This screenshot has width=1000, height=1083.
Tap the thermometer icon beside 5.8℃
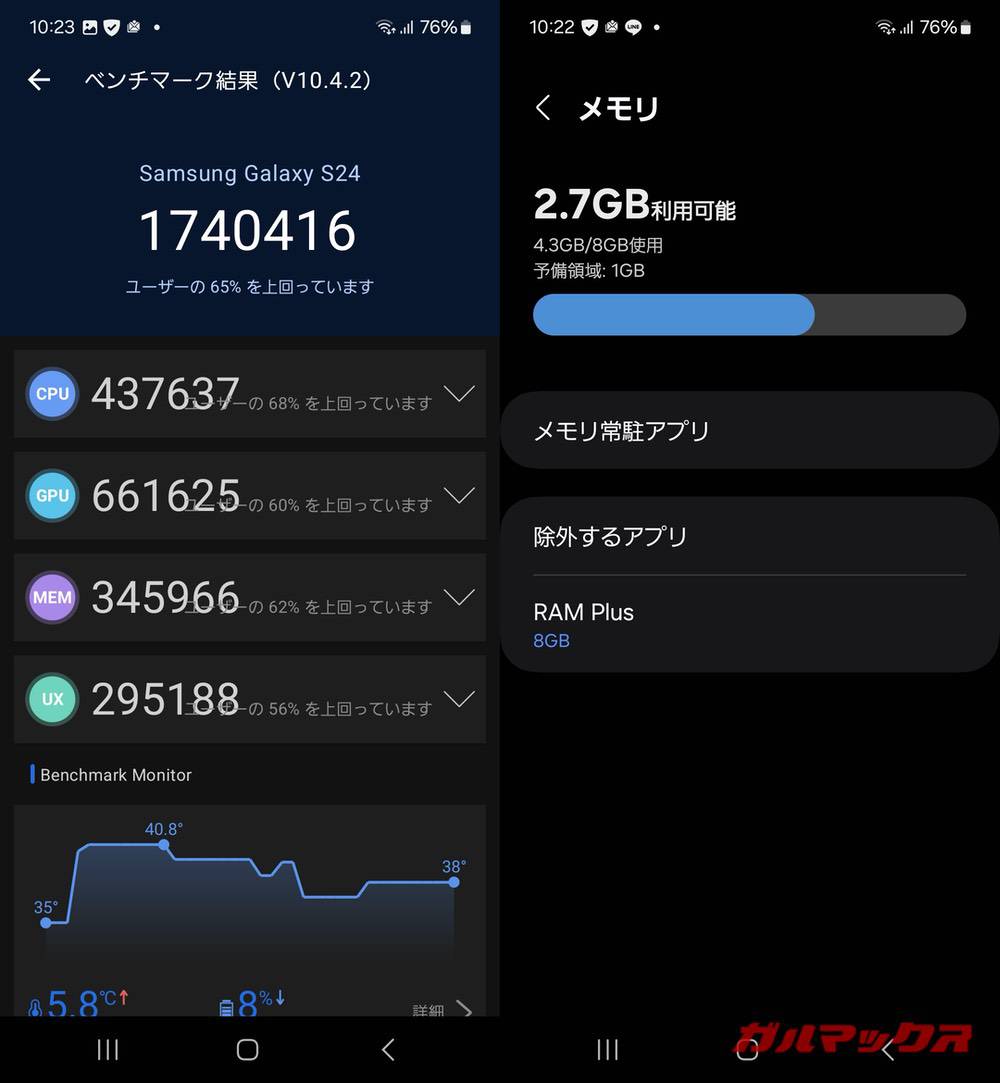pyautogui.click(x=36, y=1003)
